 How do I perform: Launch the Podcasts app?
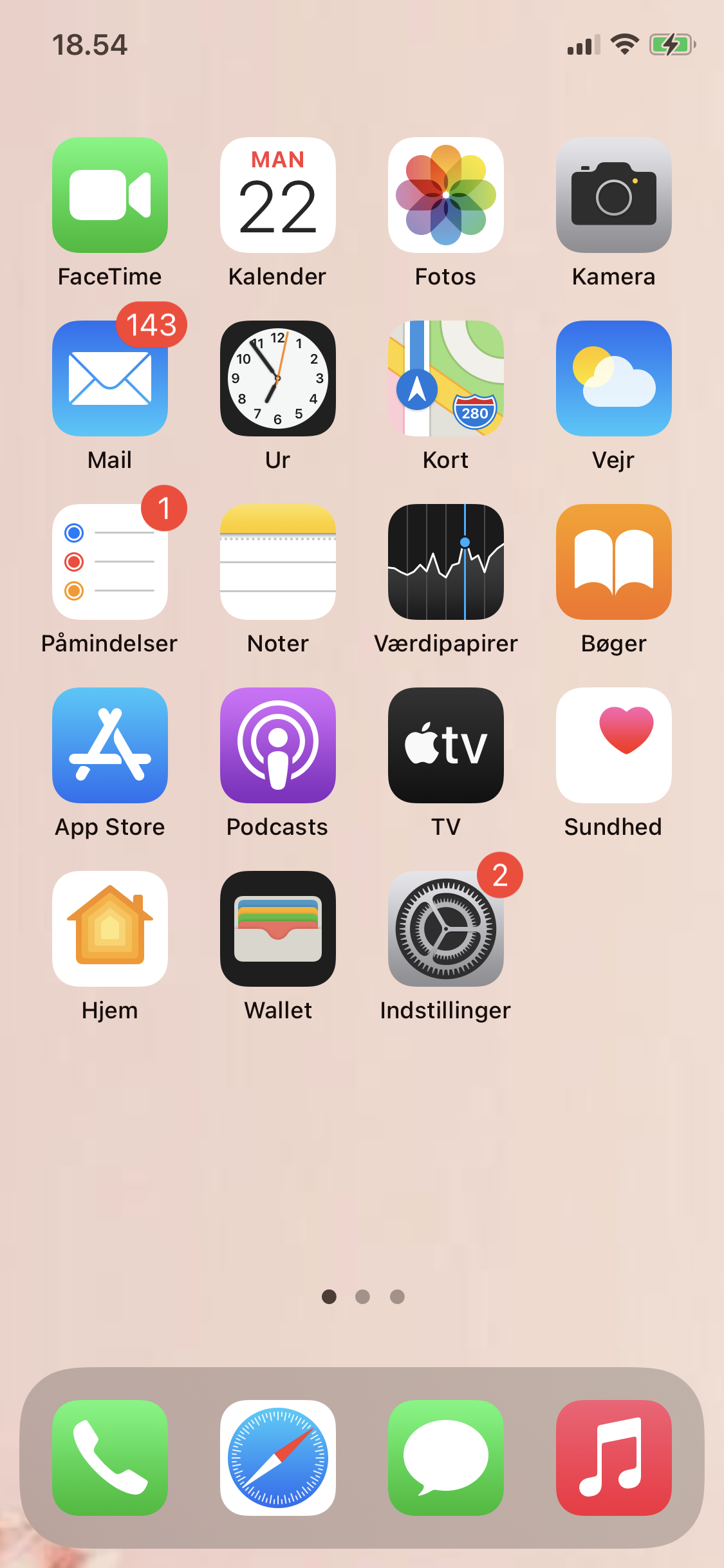(x=278, y=745)
